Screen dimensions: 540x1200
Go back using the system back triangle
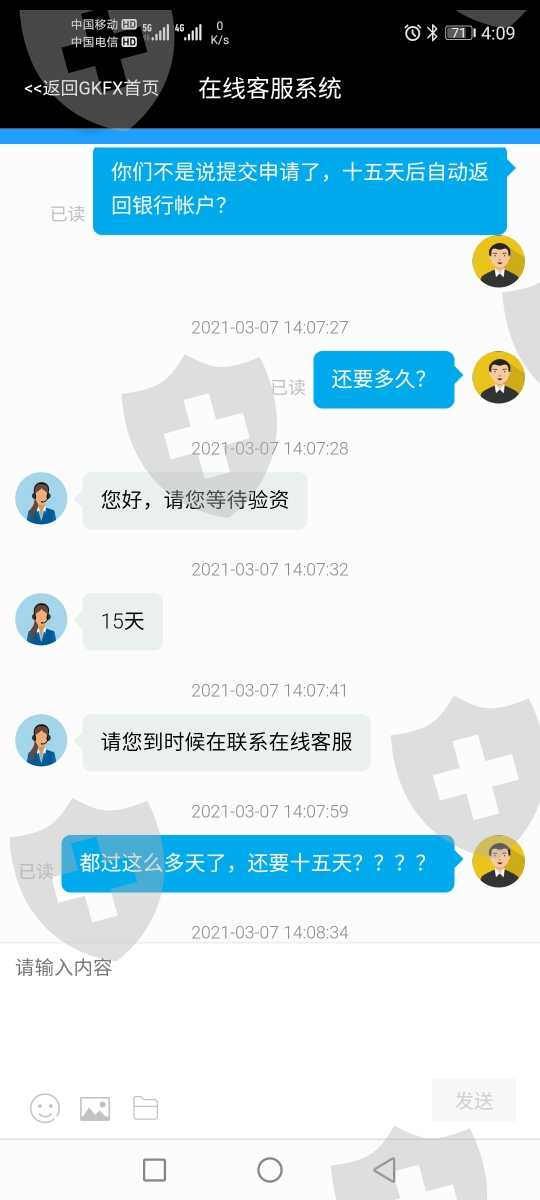coord(384,1170)
